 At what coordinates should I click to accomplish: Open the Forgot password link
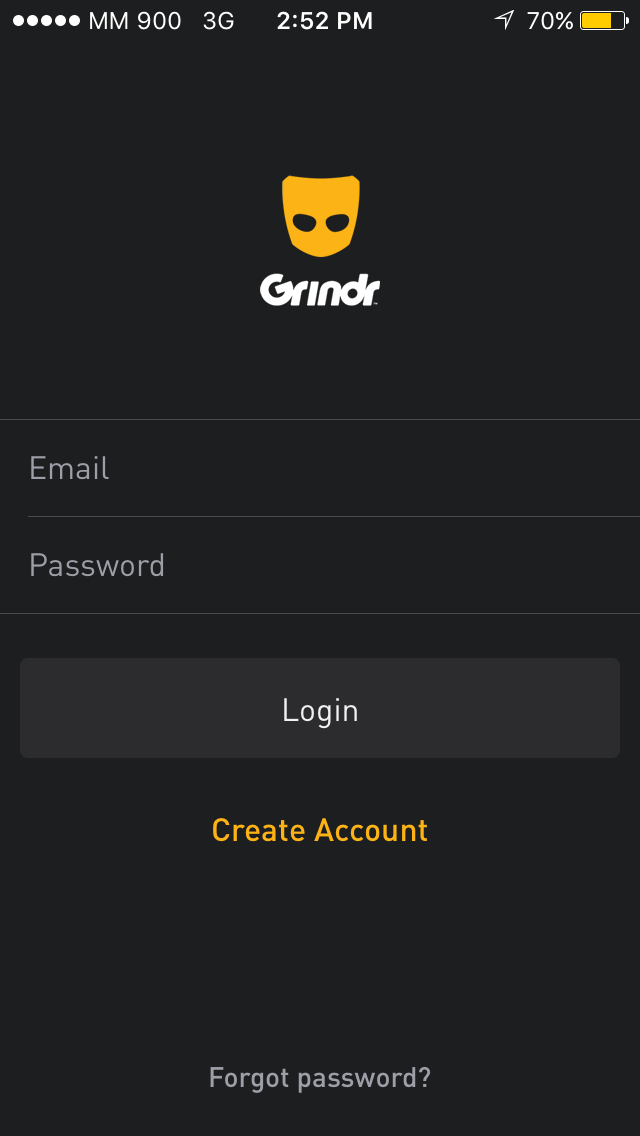click(320, 1077)
